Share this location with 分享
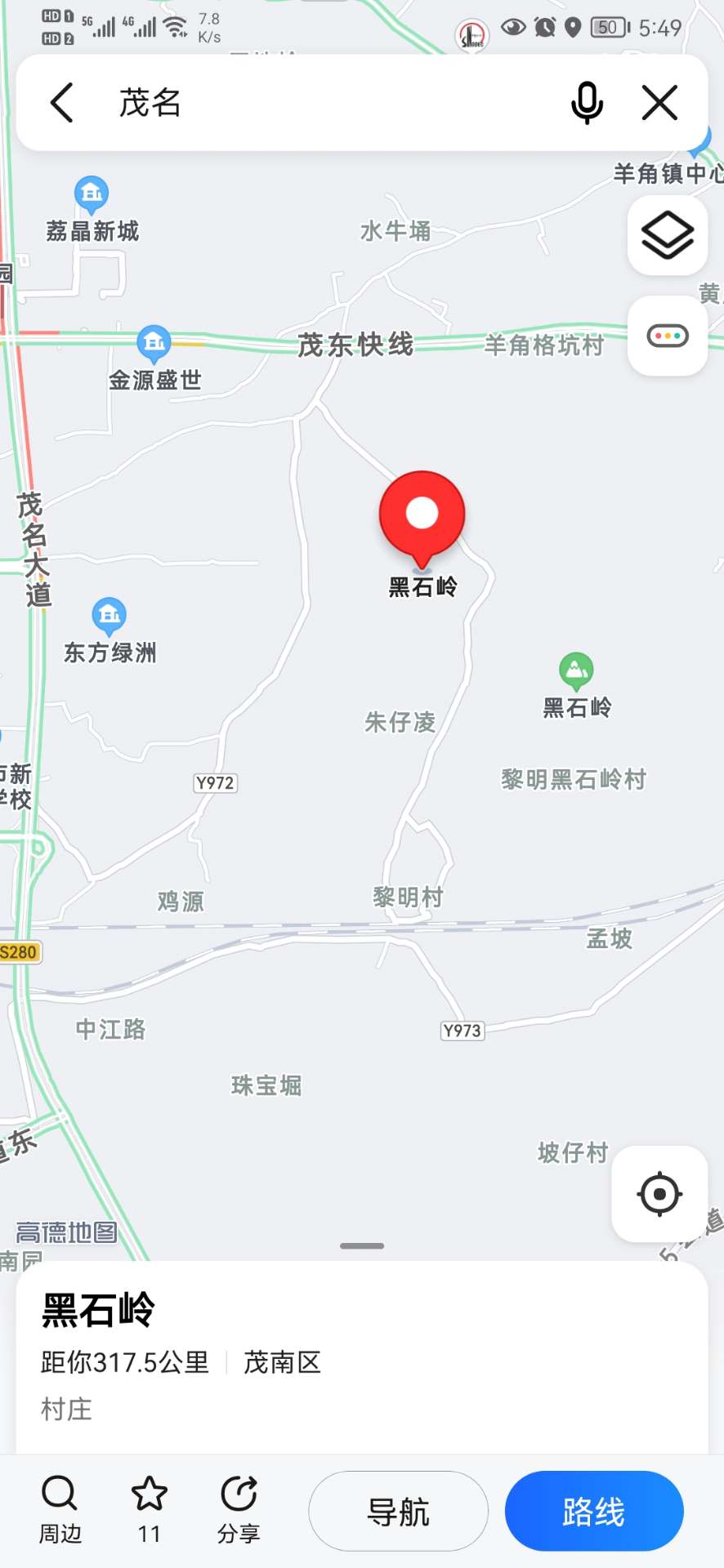 239,1510
